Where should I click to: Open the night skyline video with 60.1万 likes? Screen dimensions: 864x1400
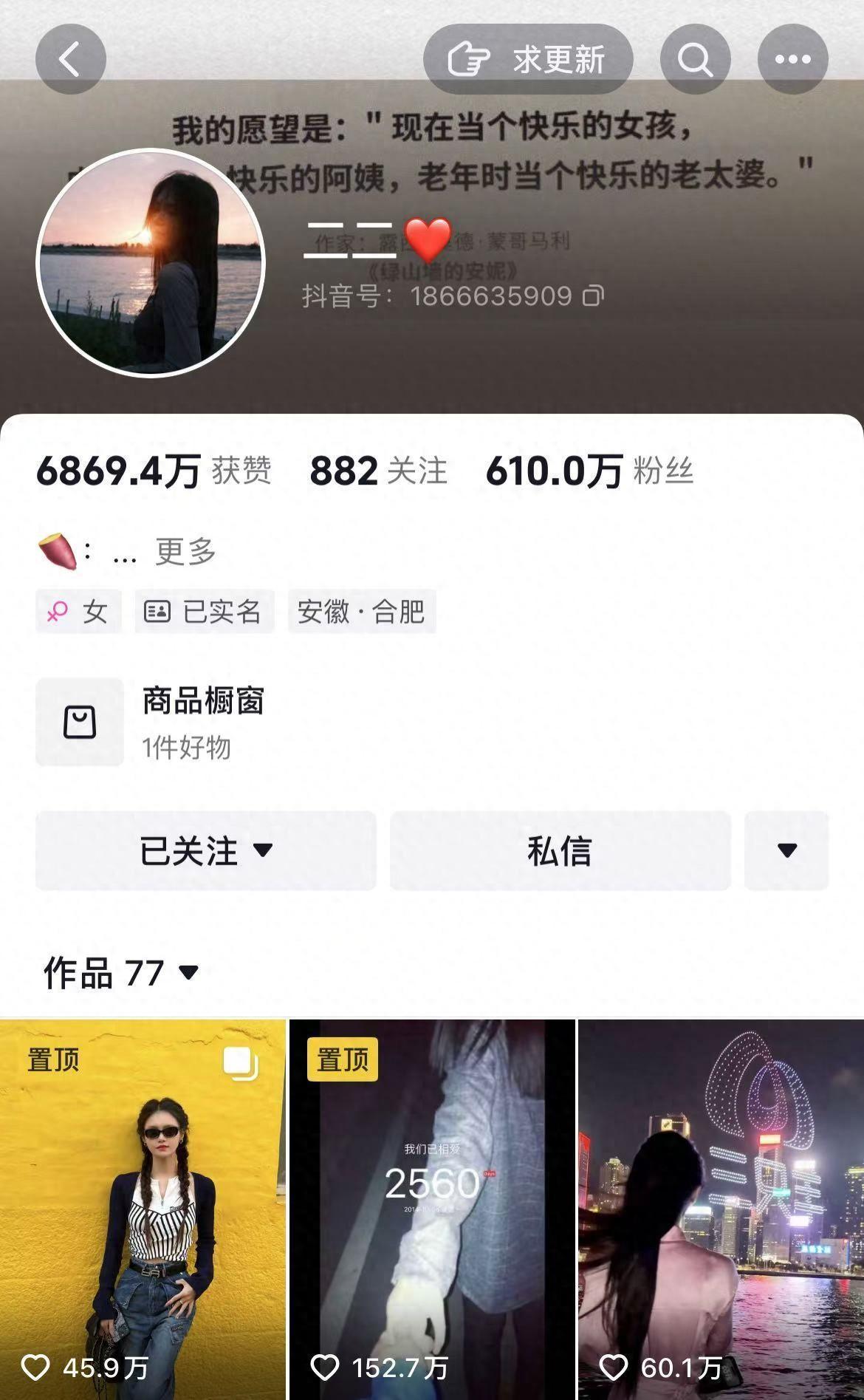[721, 1209]
